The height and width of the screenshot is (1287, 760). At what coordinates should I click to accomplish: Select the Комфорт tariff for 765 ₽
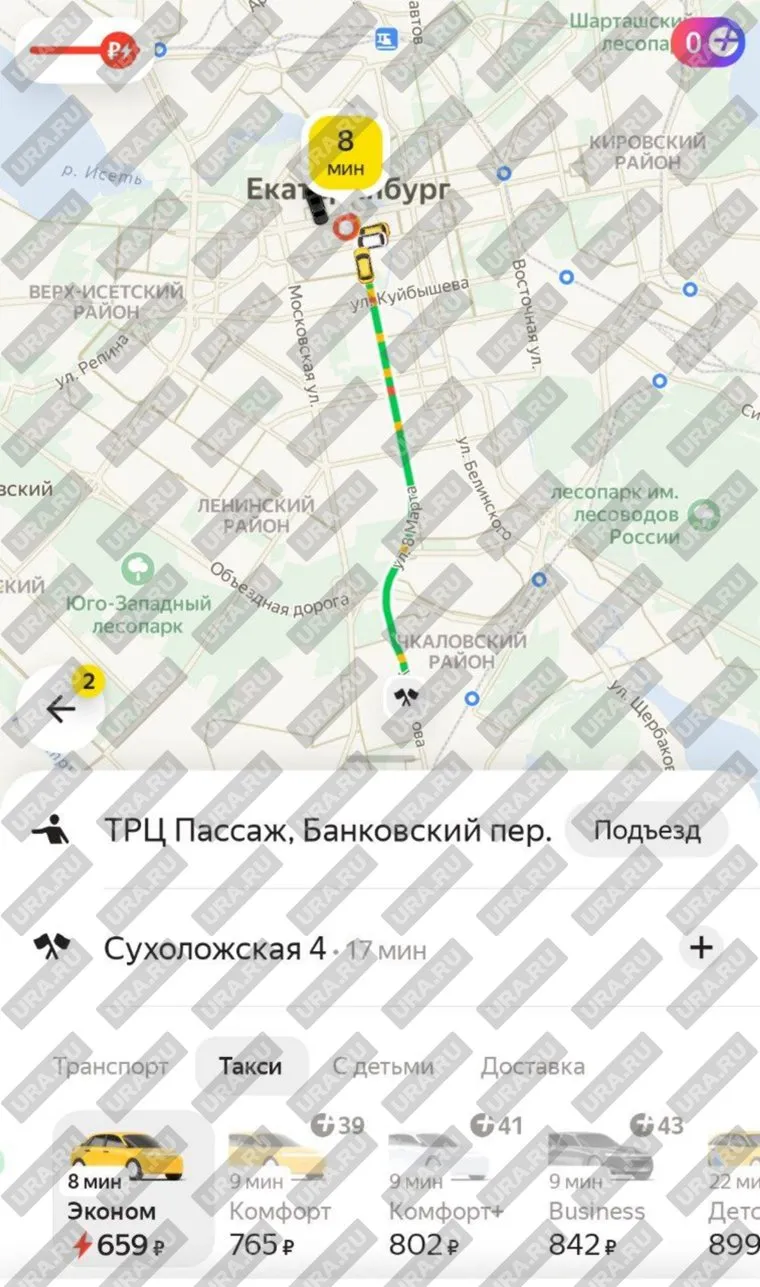pos(281,1191)
